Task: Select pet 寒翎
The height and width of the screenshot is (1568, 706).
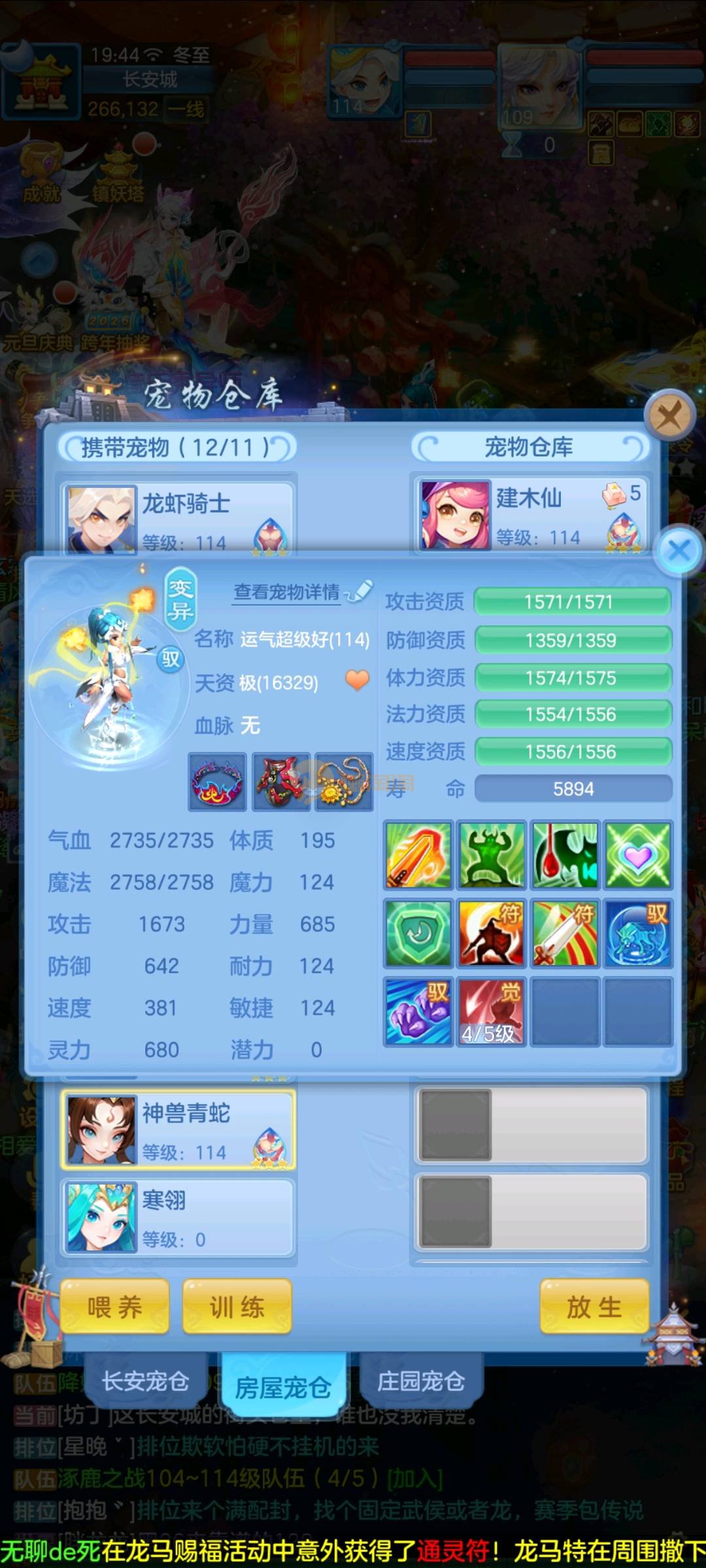Action: coord(178,1218)
